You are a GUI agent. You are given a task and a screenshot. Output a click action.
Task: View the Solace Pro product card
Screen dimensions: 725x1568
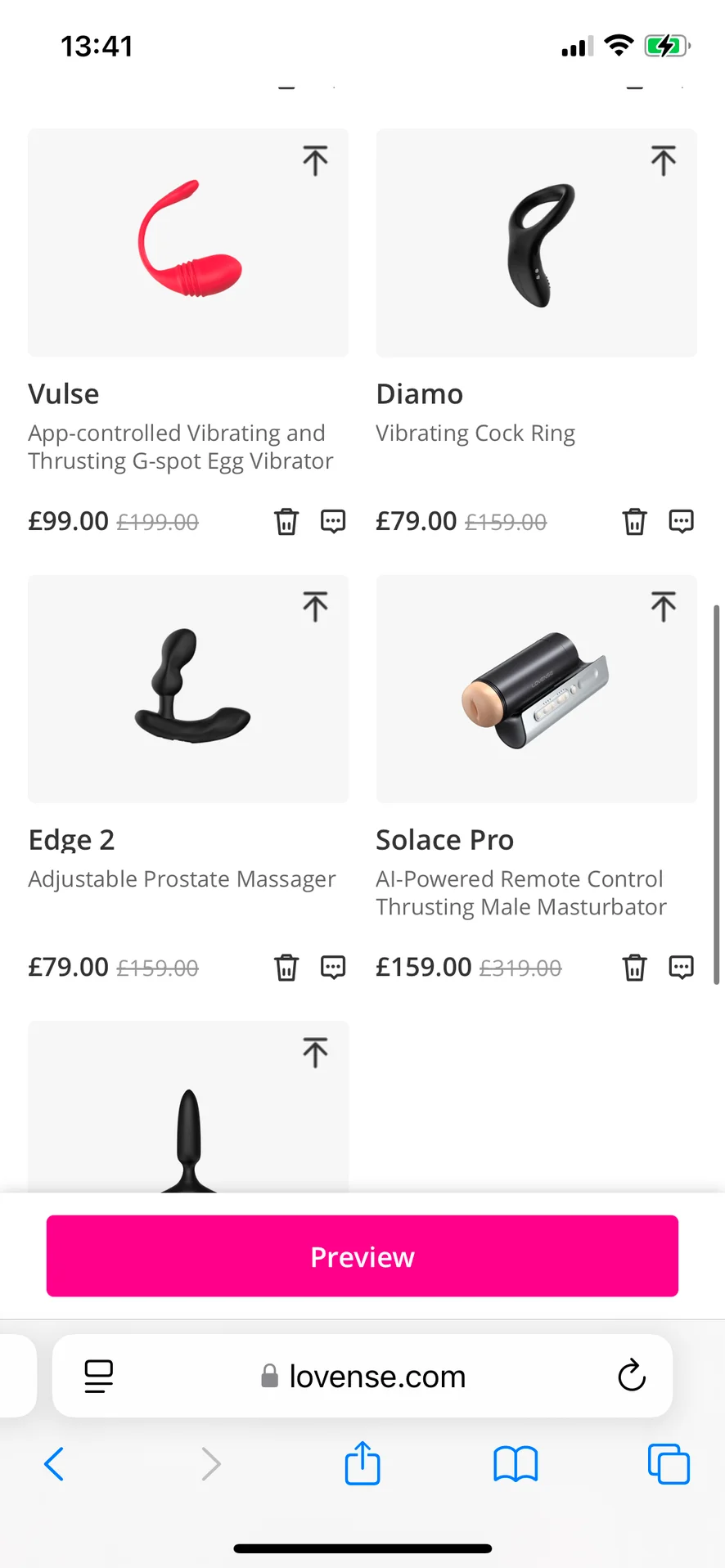(536, 690)
